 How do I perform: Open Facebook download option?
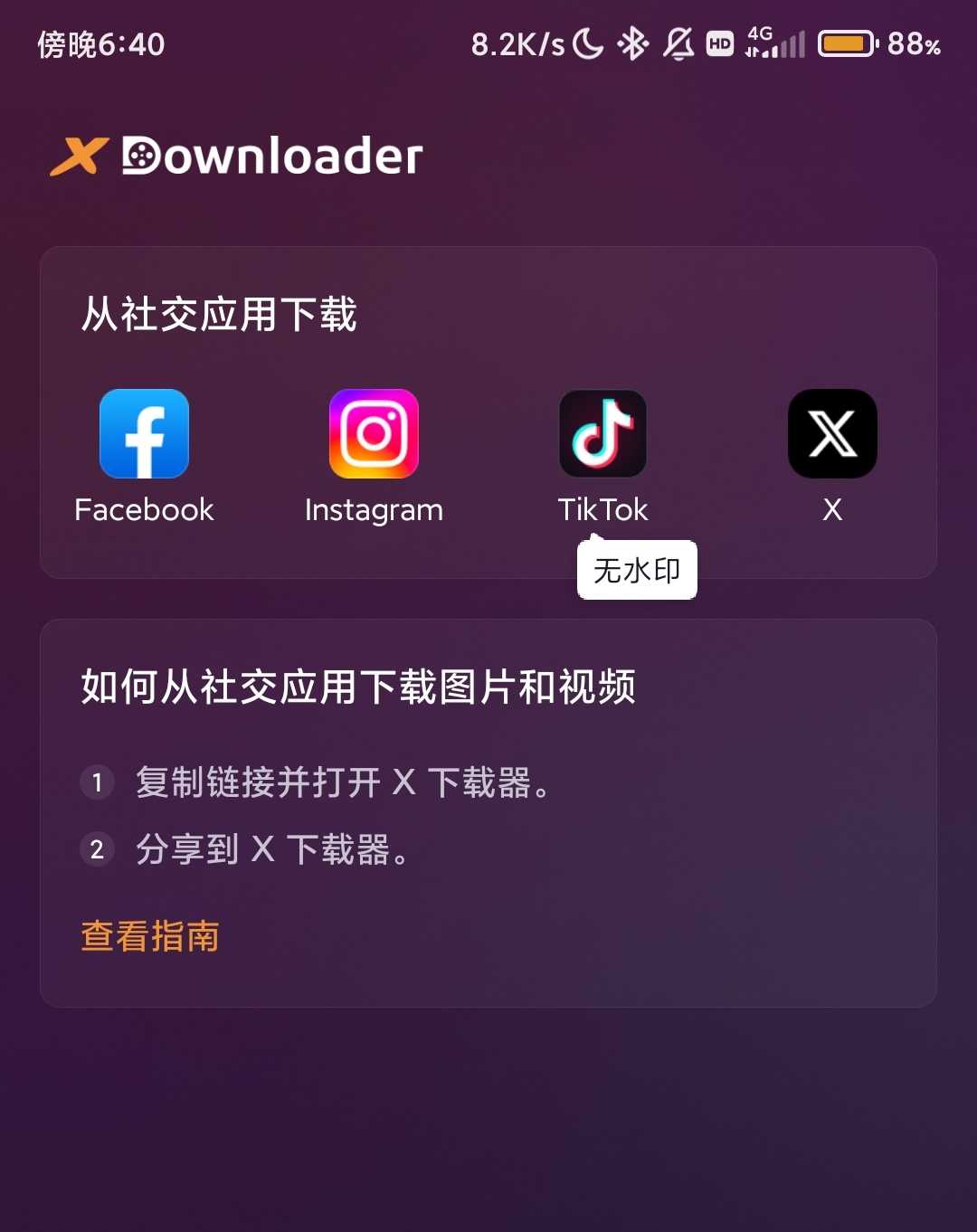point(144,434)
